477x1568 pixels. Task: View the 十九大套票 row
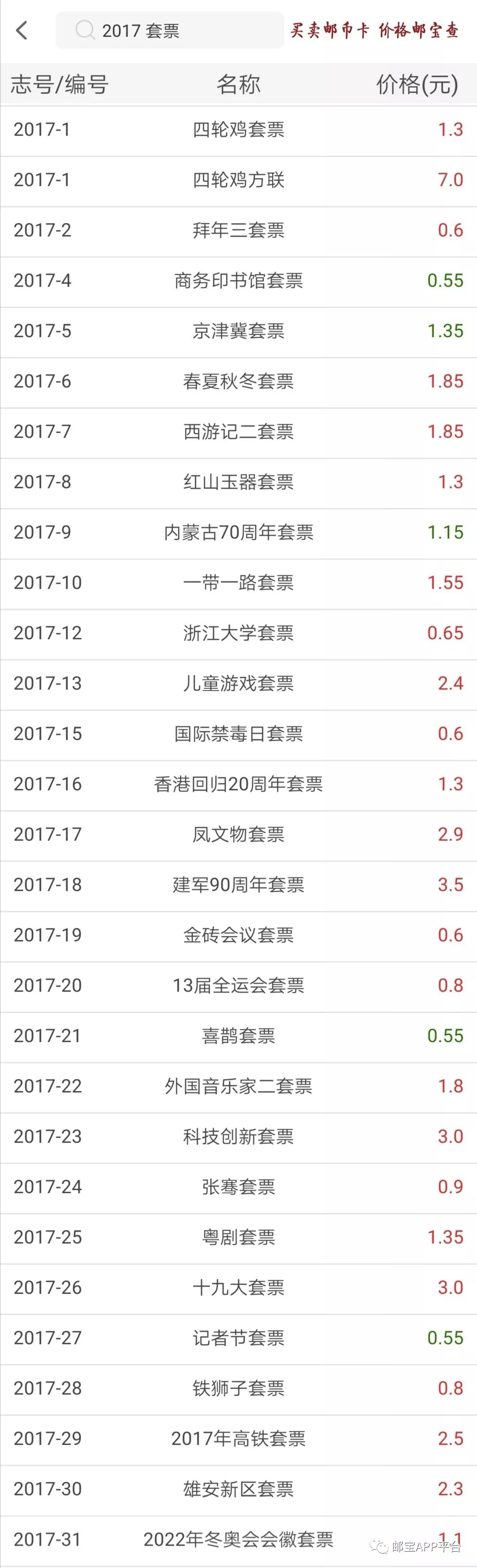(238, 1288)
